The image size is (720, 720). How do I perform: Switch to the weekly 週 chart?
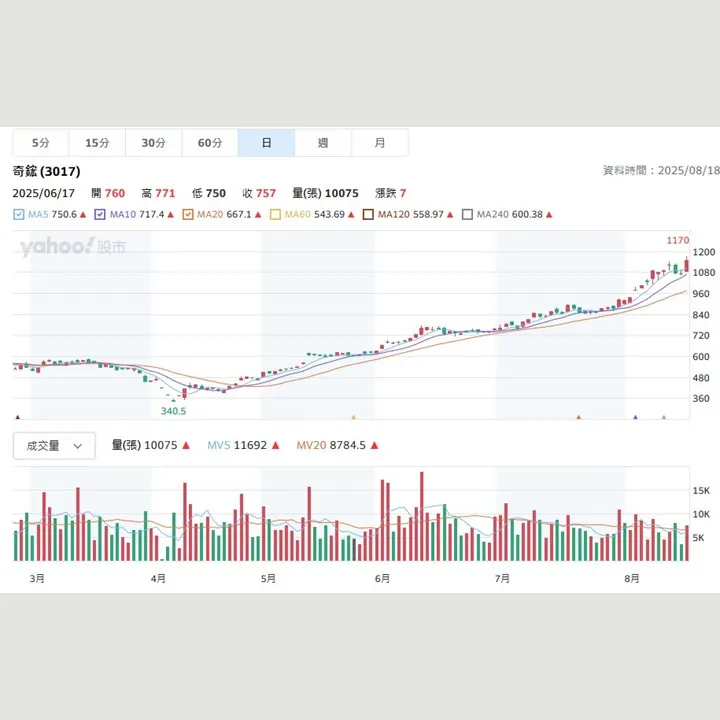(x=323, y=143)
